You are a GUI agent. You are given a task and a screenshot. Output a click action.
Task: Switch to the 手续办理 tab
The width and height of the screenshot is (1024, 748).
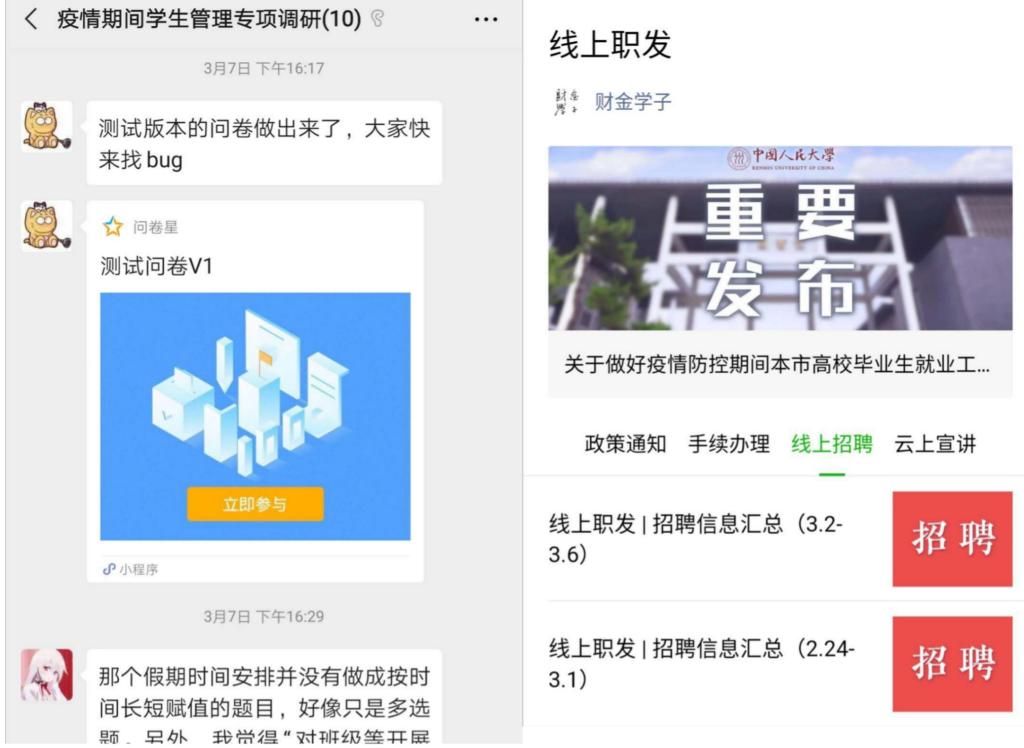[x=729, y=444]
